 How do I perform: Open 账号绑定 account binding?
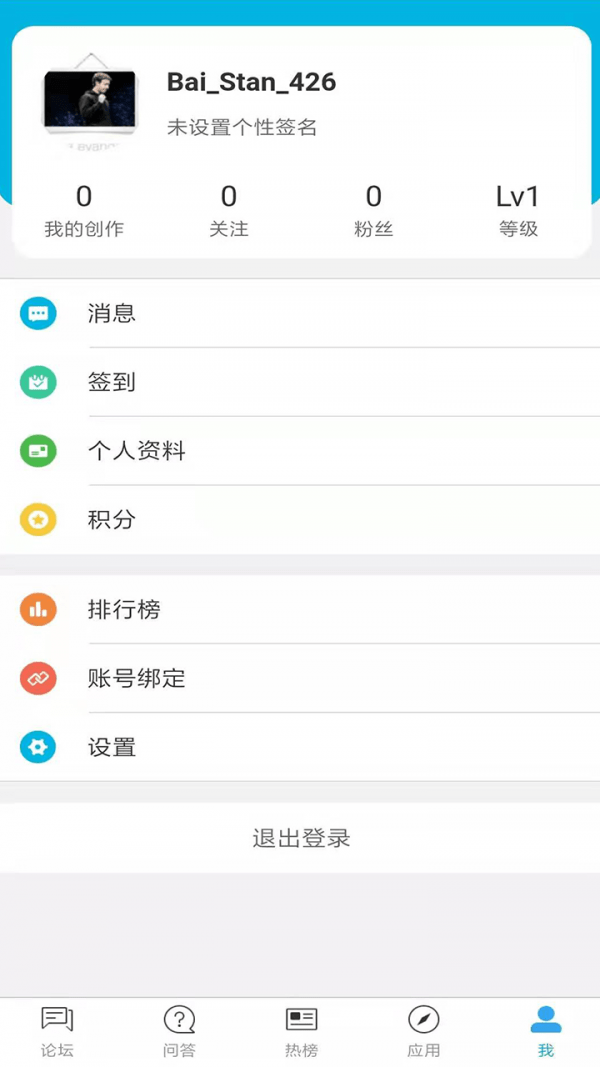[300, 678]
